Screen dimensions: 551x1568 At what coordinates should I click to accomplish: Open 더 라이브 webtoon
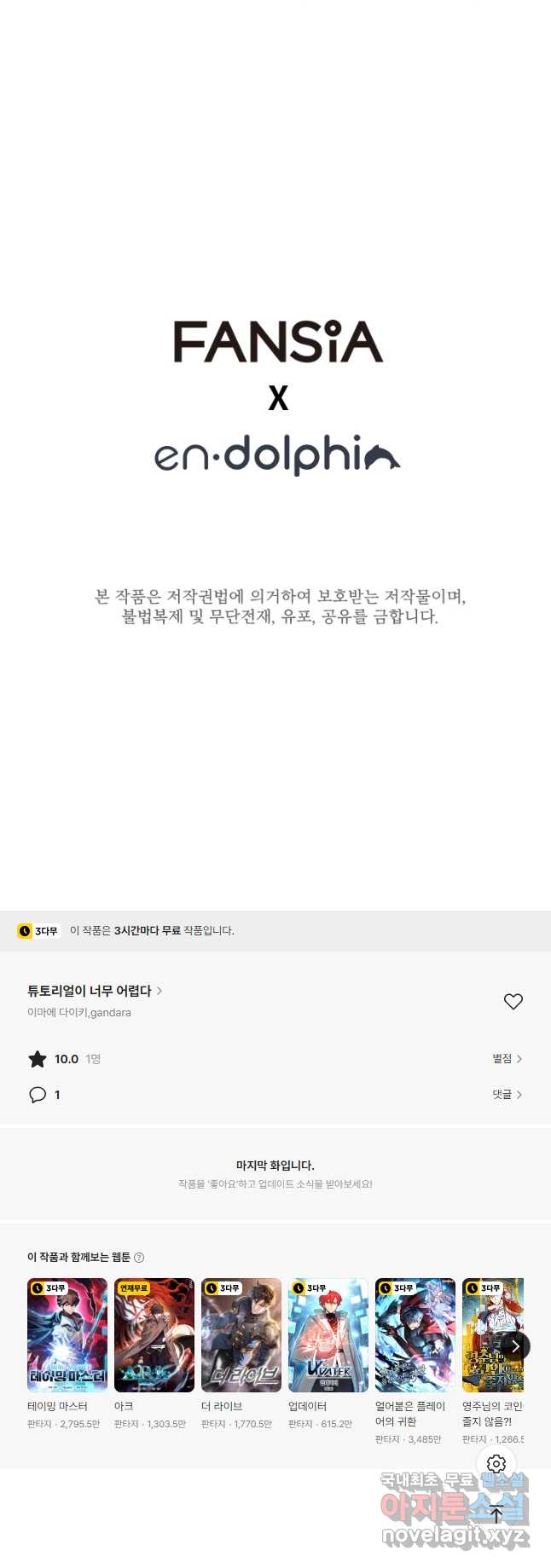pyautogui.click(x=241, y=1335)
